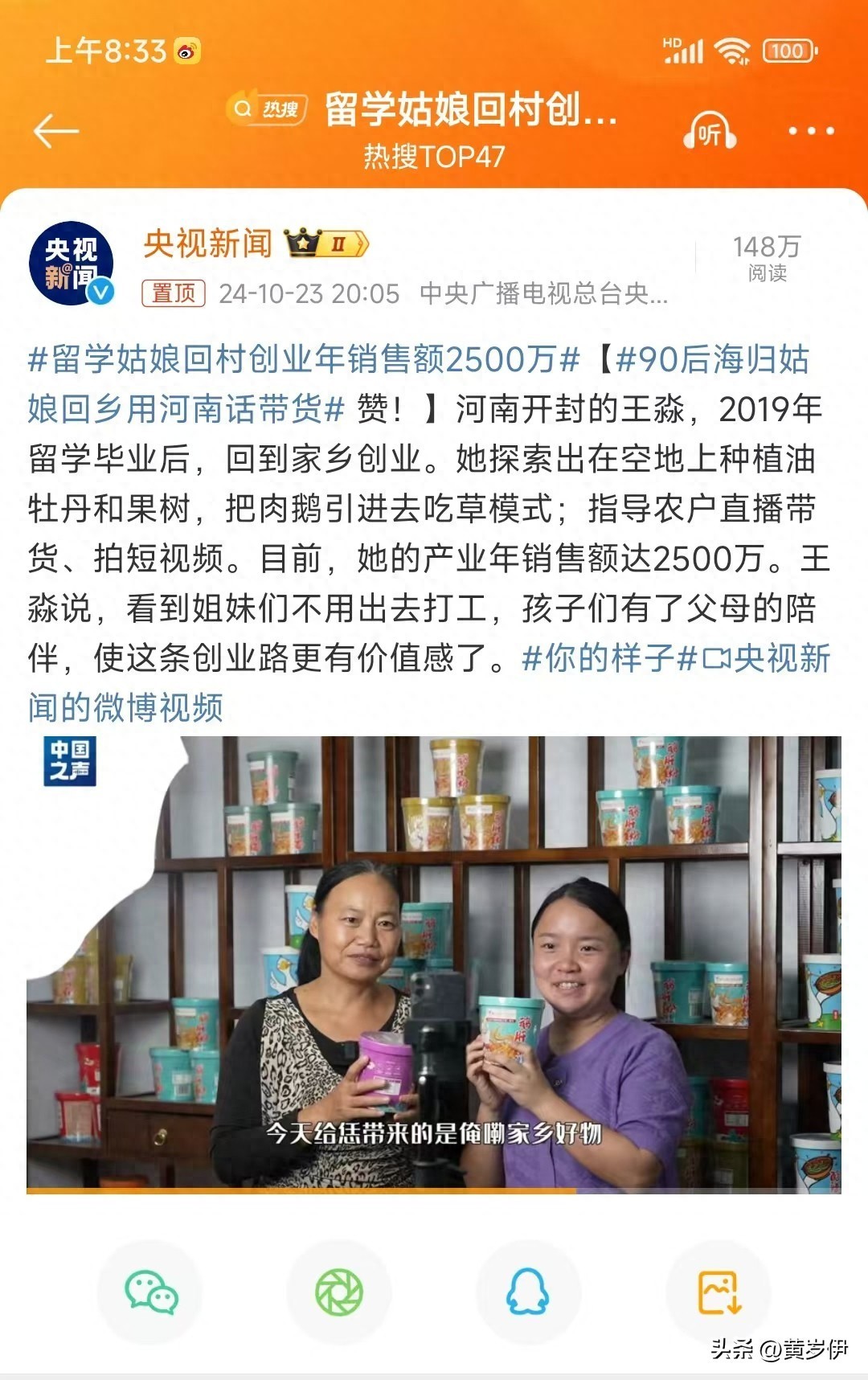The image size is (868, 1380).
Task: Share the post to WeChat
Action: 150,1292
